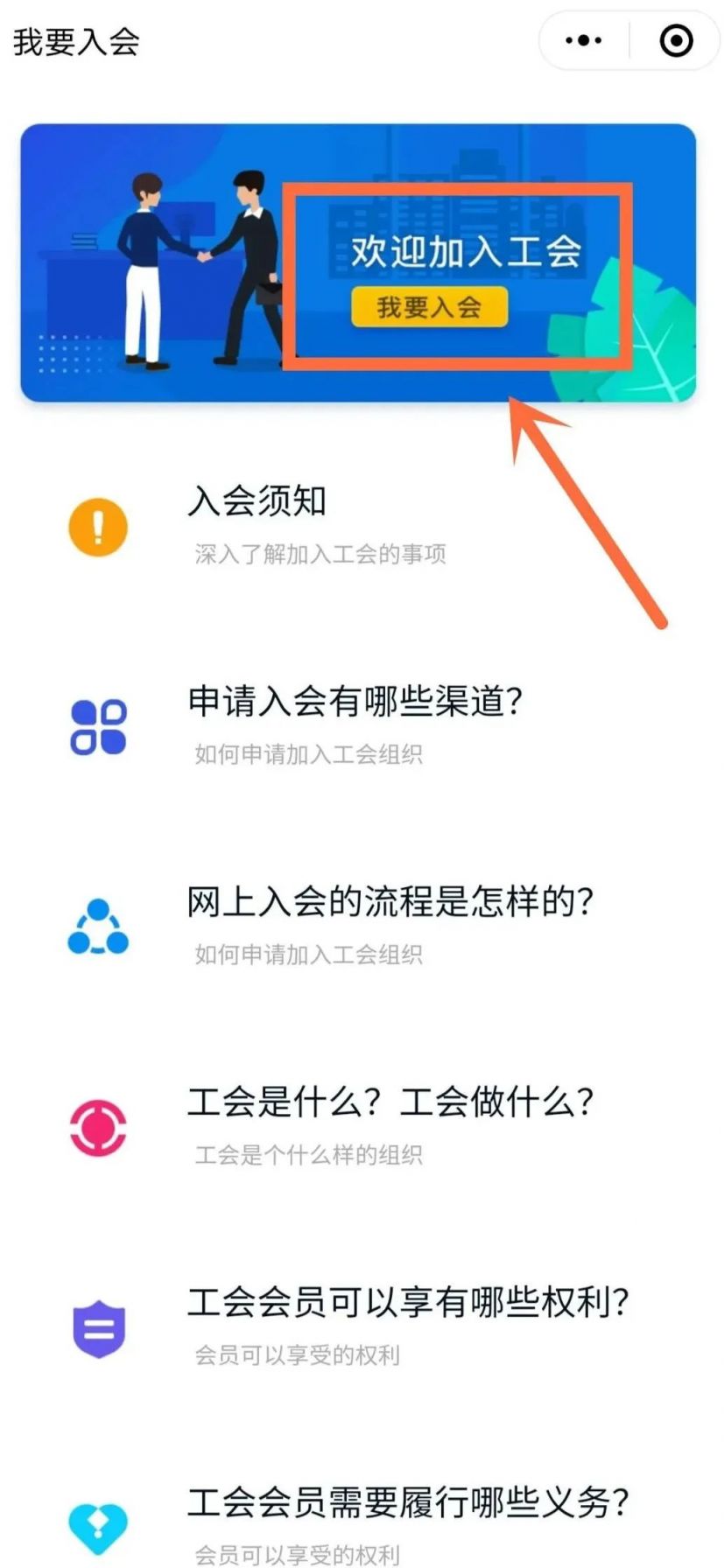724x1568 pixels.
Task: Open the mini program more options menu
Action: coord(583,40)
